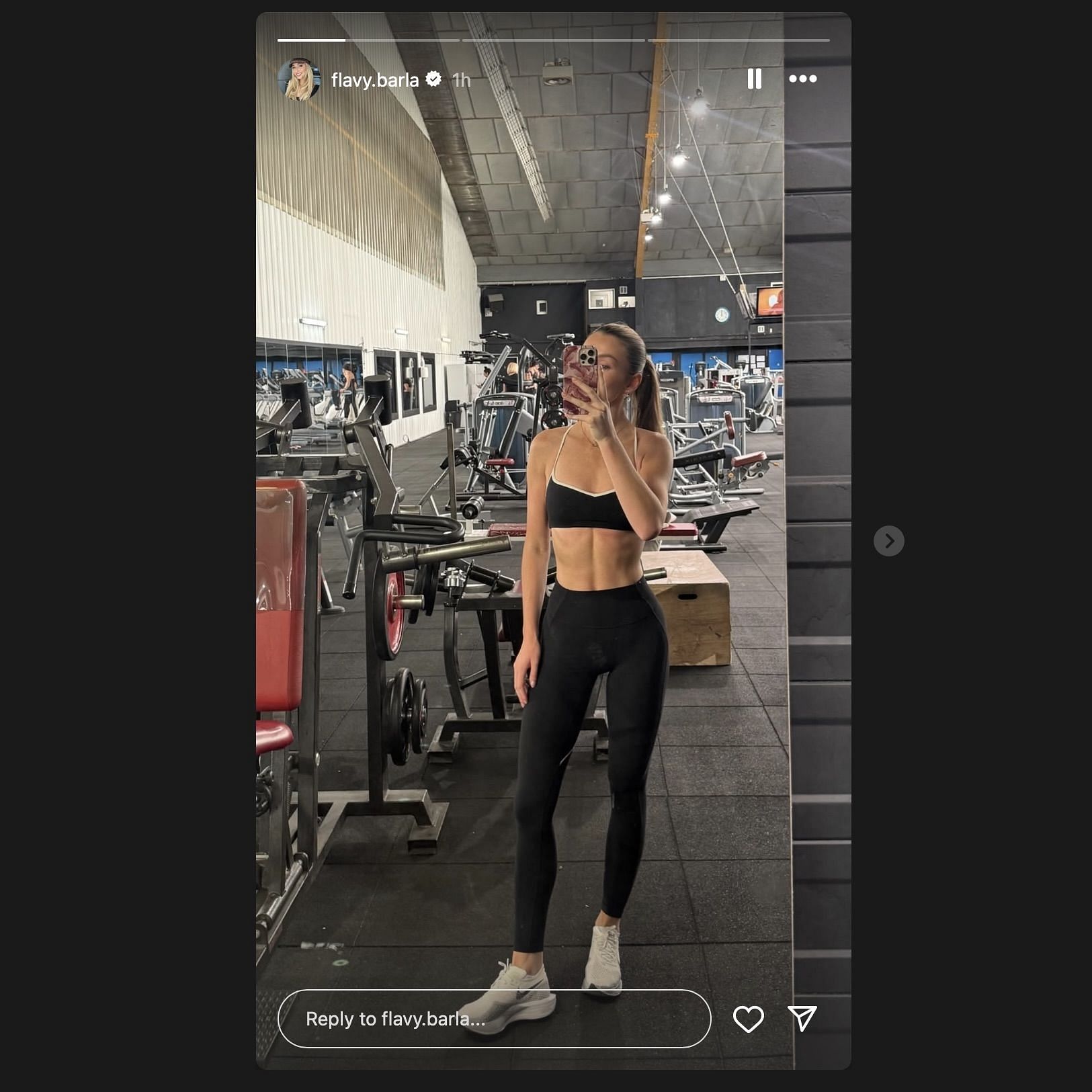Like this story with the heart
Screen dimensions: 1092x1092
(748, 1019)
